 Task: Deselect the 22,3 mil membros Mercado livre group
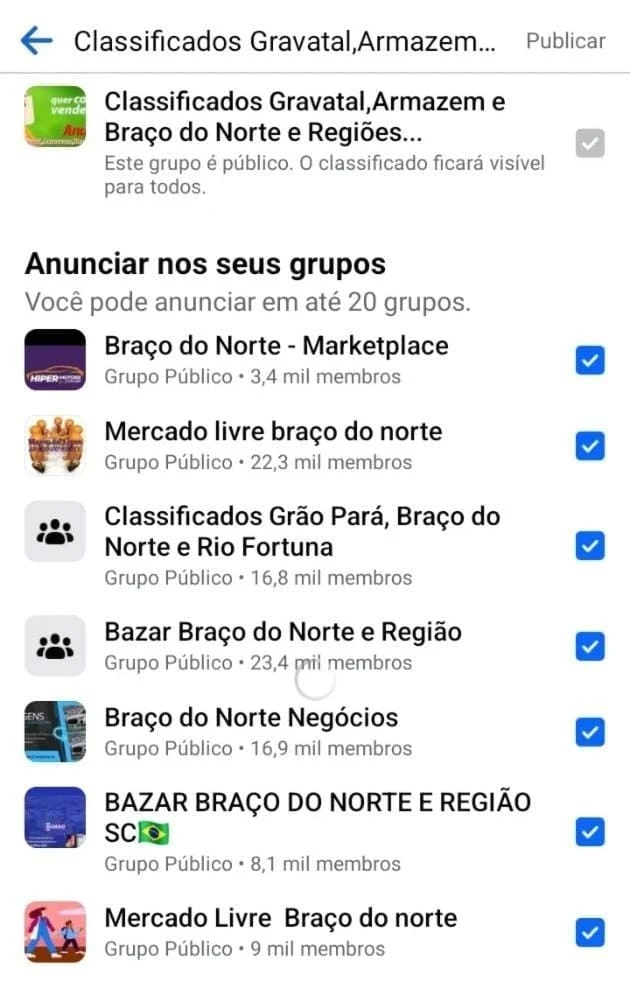[590, 446]
